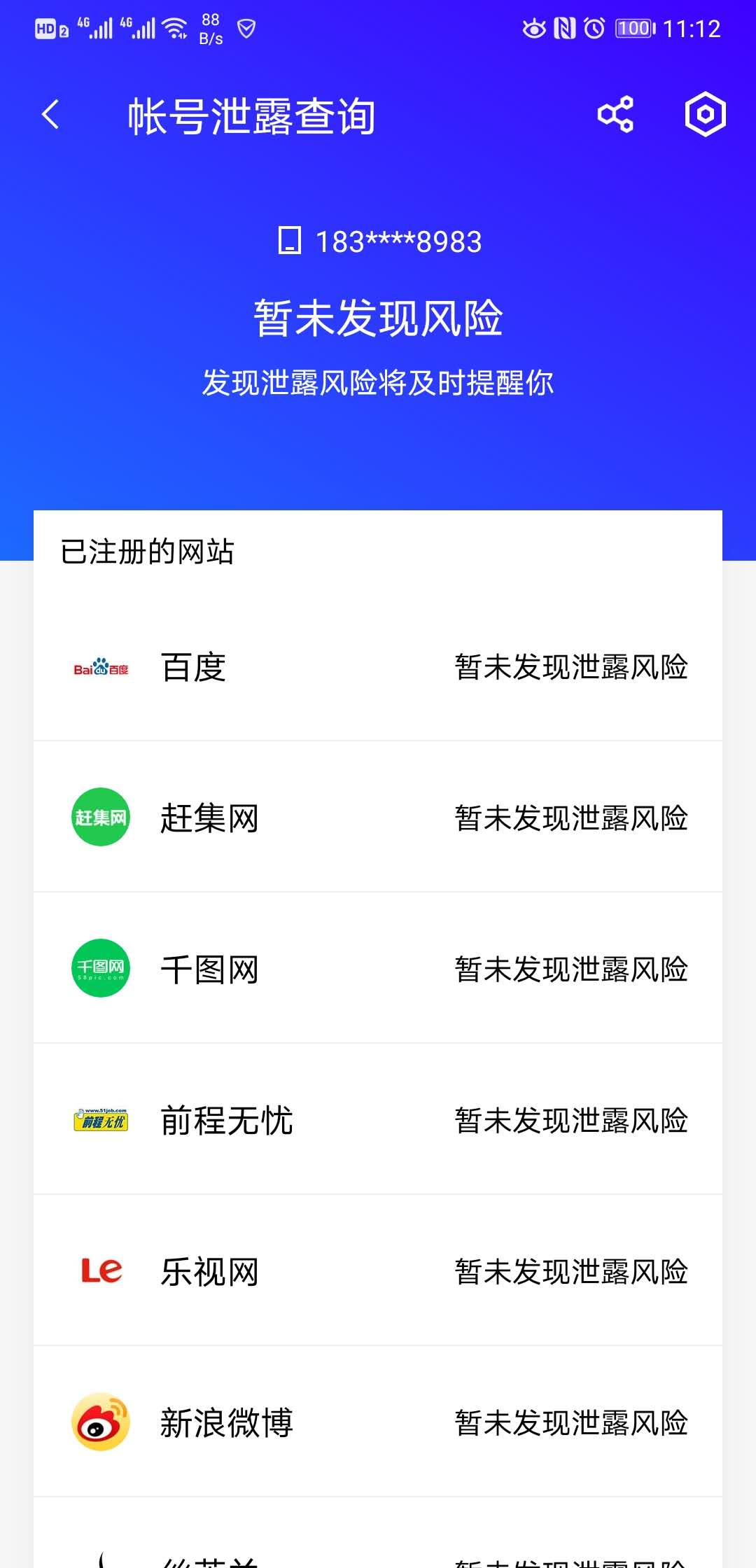Go back from account leak query
756x1568 pixels.
(50, 115)
